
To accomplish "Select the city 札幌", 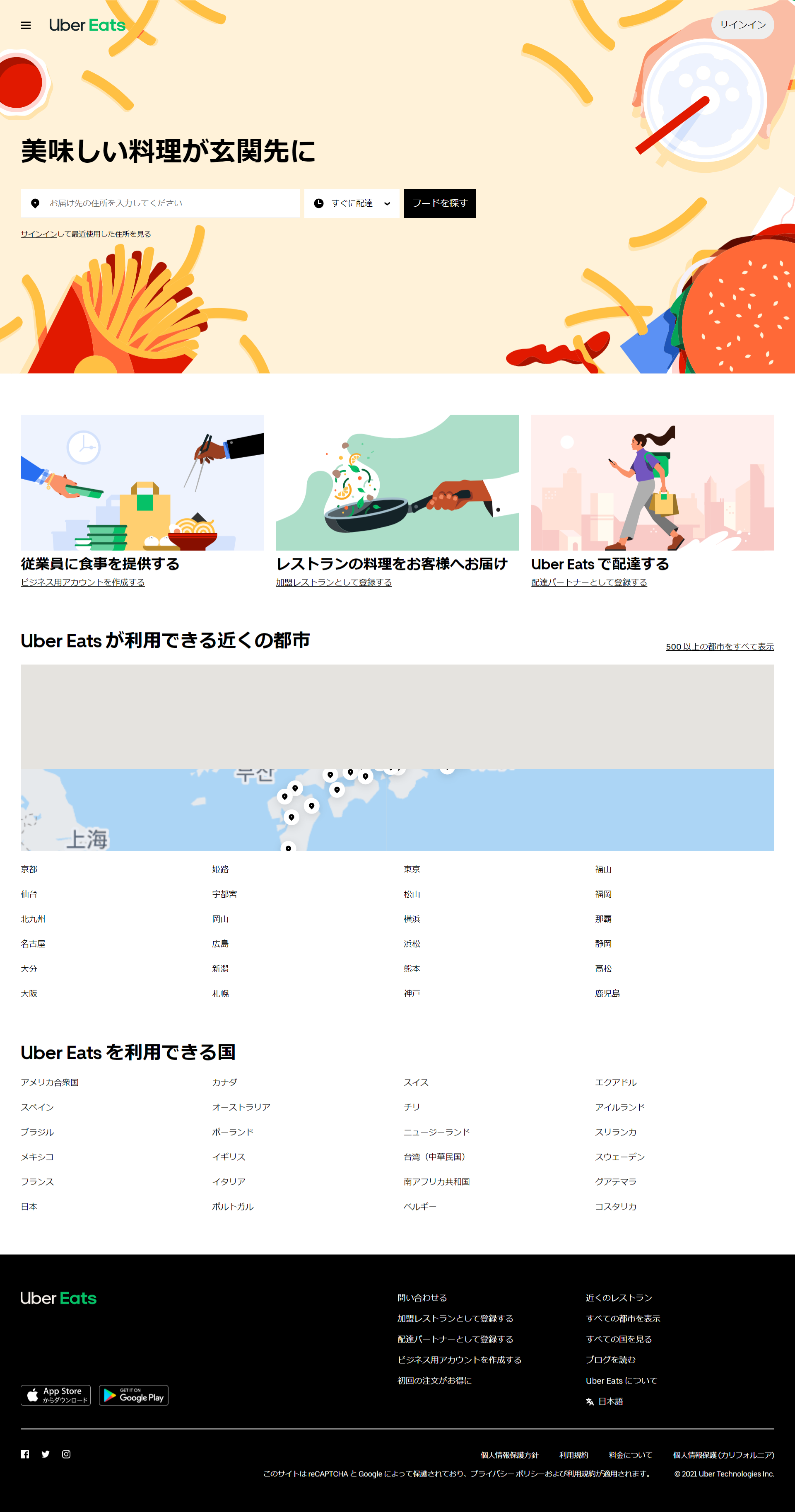I will [x=221, y=993].
